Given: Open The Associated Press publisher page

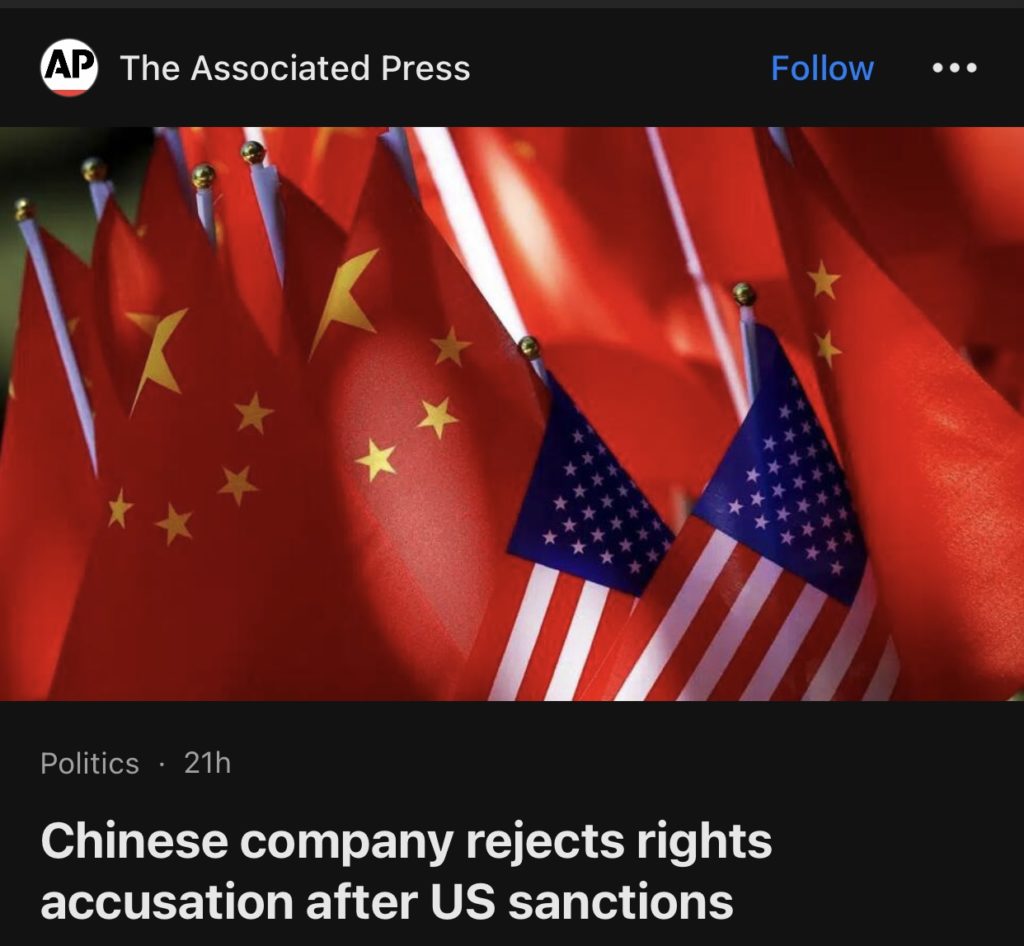Looking at the screenshot, I should tap(294, 68).
